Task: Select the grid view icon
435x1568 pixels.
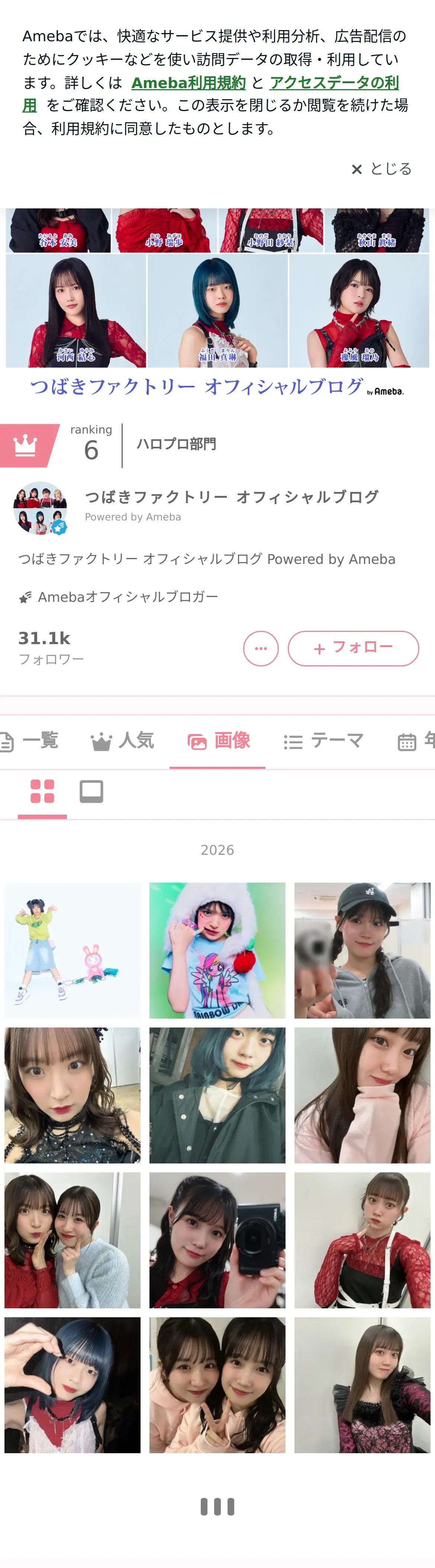Action: (x=43, y=791)
